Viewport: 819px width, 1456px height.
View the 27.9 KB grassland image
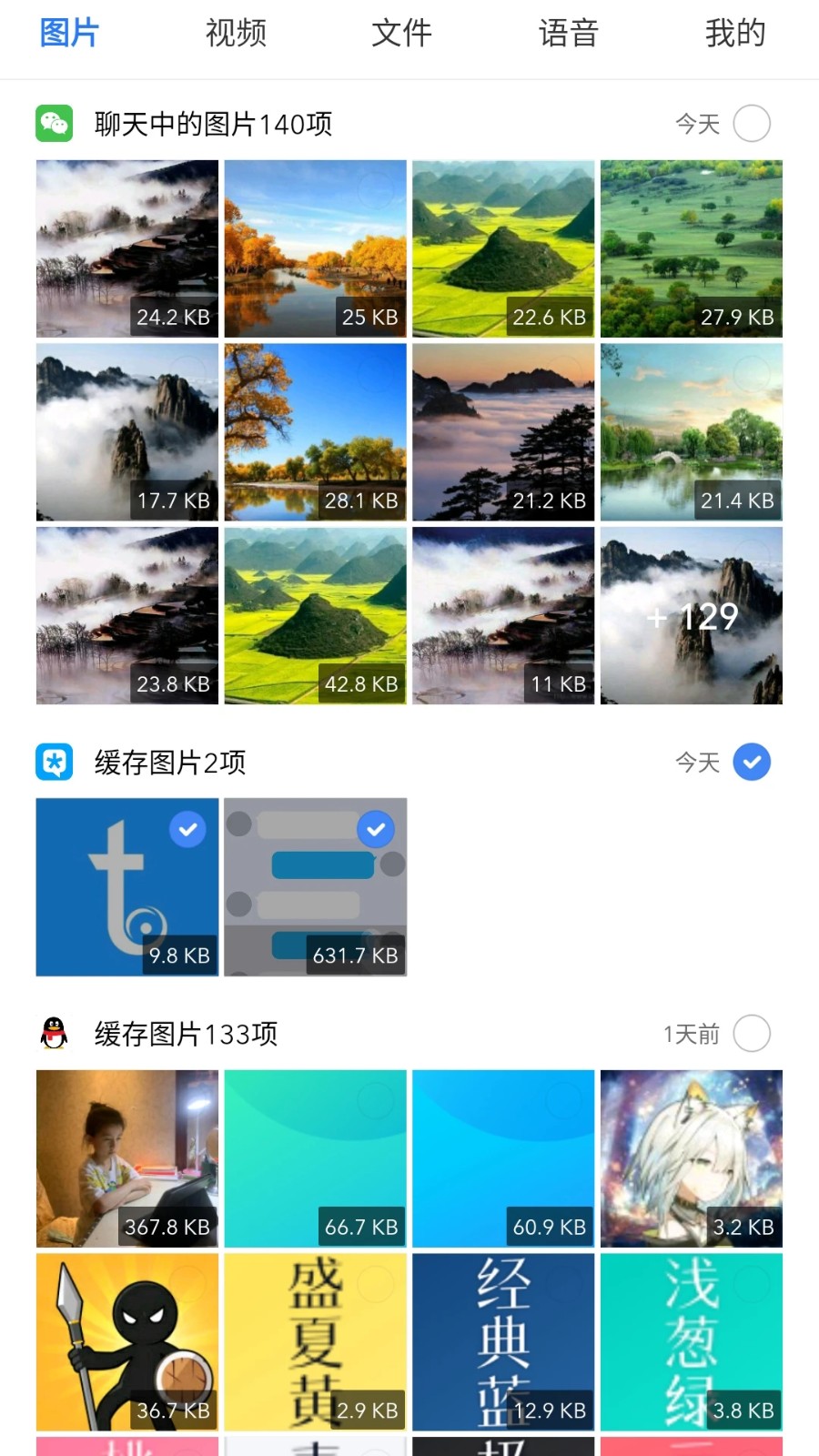[x=692, y=248]
